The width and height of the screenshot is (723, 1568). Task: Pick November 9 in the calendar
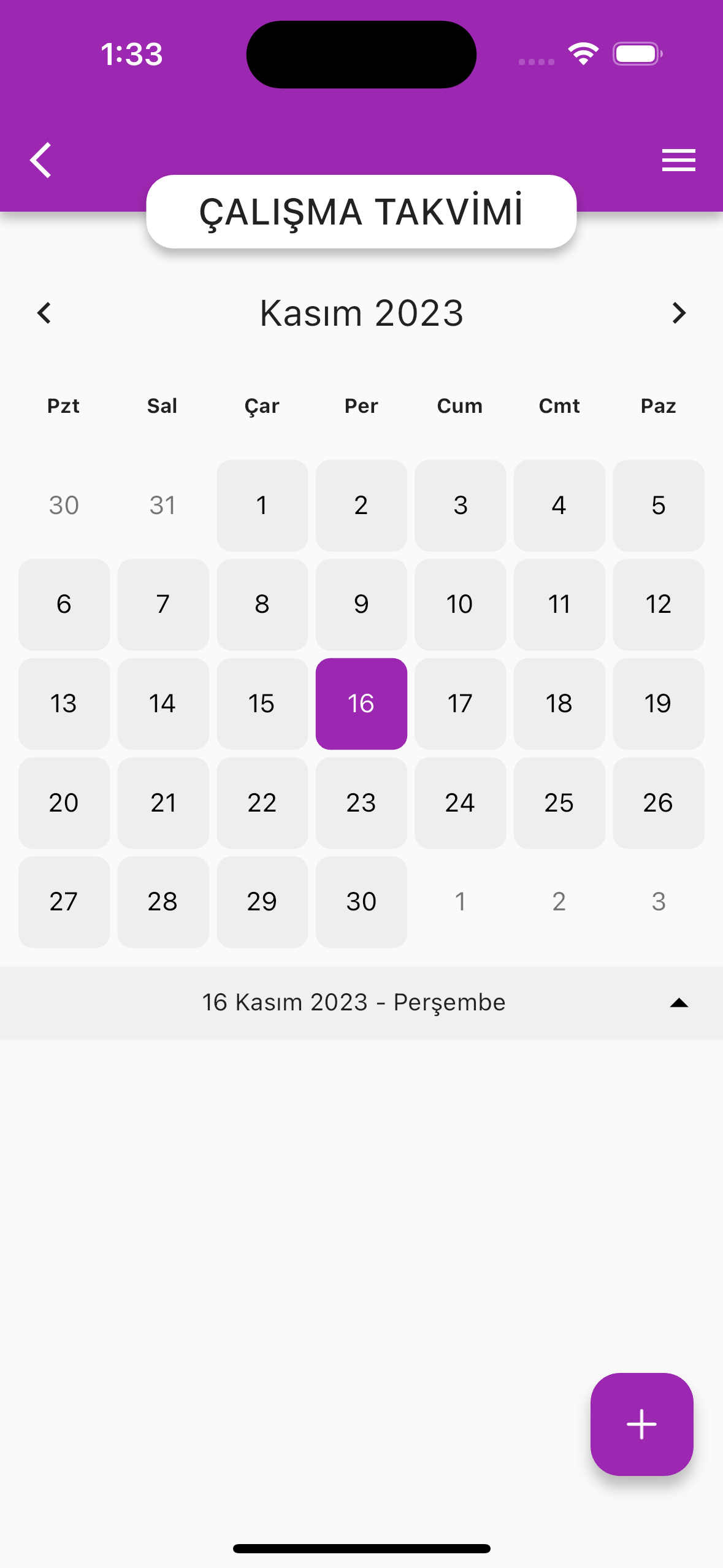click(361, 604)
